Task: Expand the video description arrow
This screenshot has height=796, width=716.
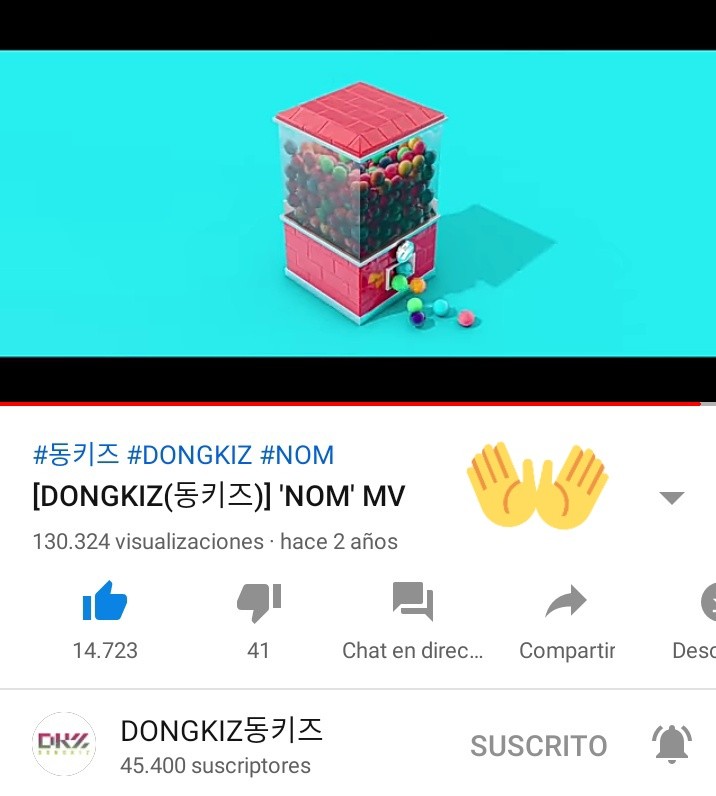Action: tap(672, 498)
